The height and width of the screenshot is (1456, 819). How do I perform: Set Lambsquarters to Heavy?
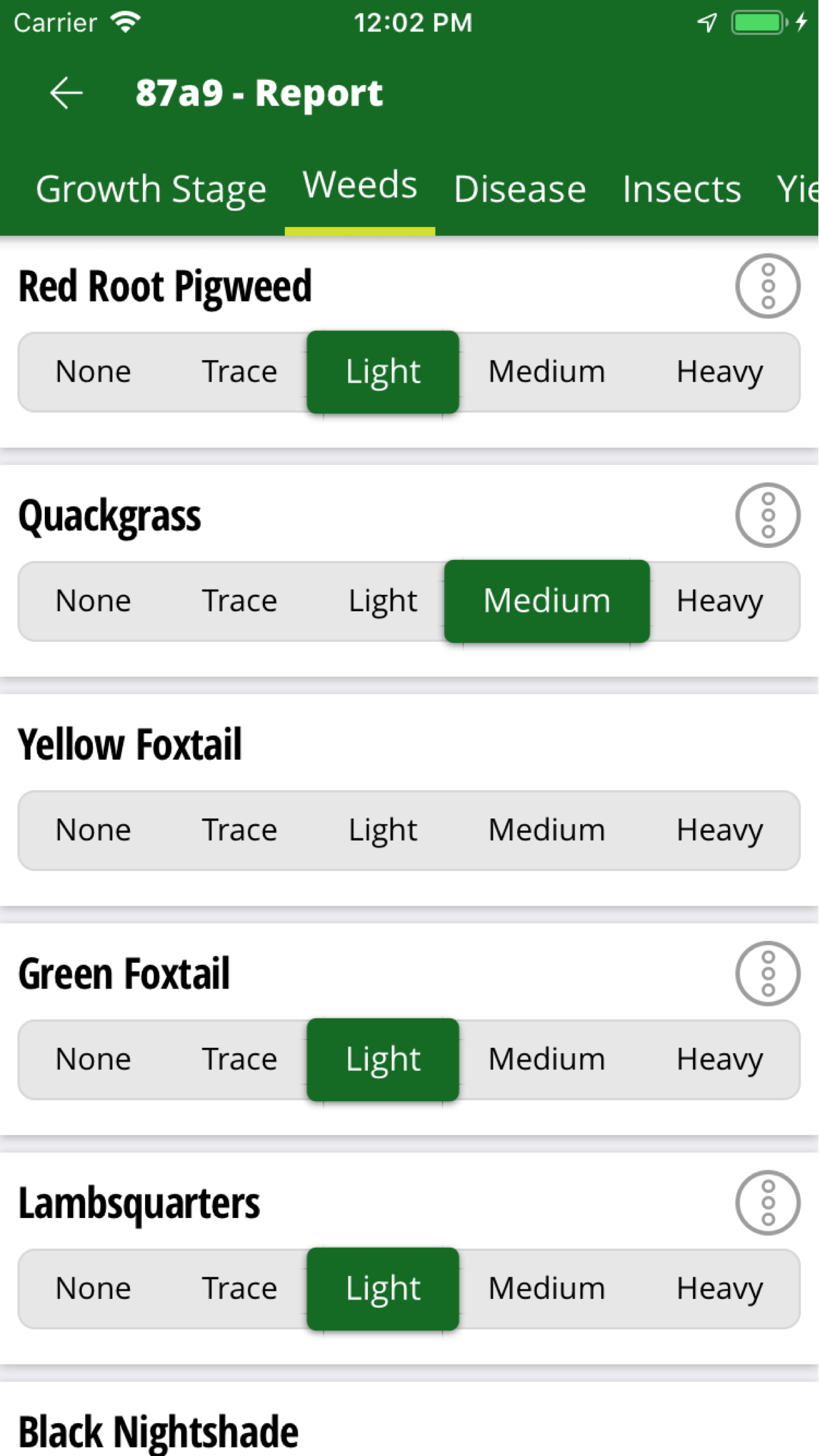[719, 1289]
